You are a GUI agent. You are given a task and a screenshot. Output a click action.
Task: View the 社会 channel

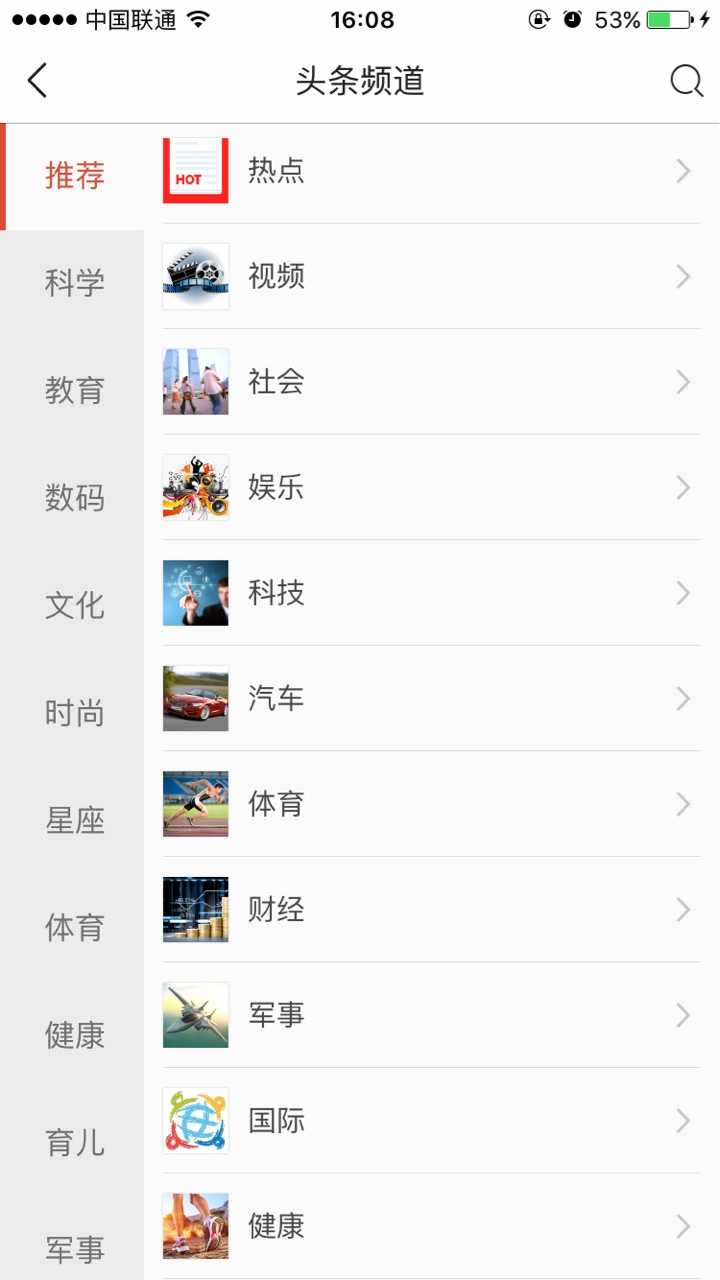430,382
